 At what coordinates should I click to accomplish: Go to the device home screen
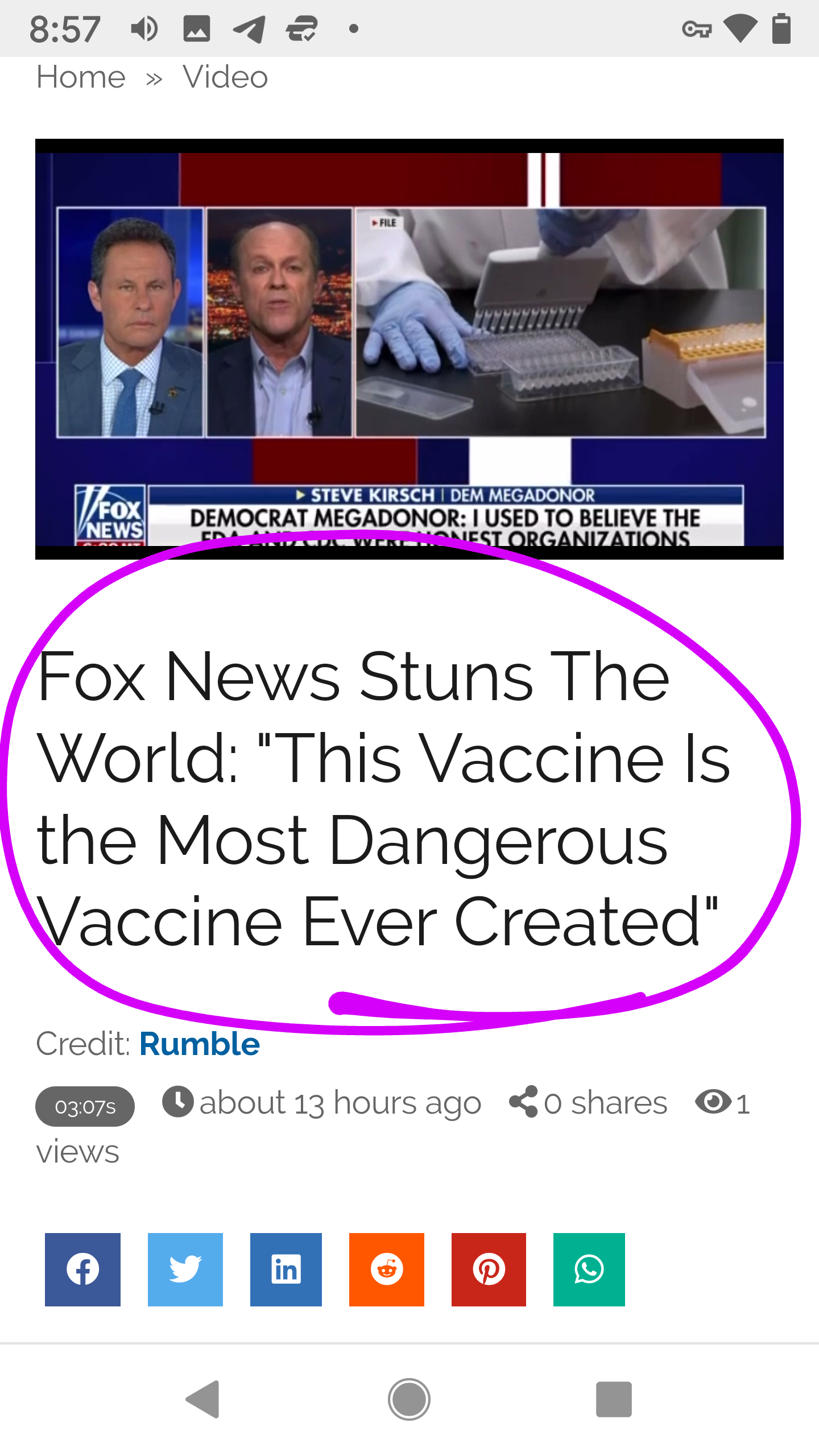click(409, 1399)
